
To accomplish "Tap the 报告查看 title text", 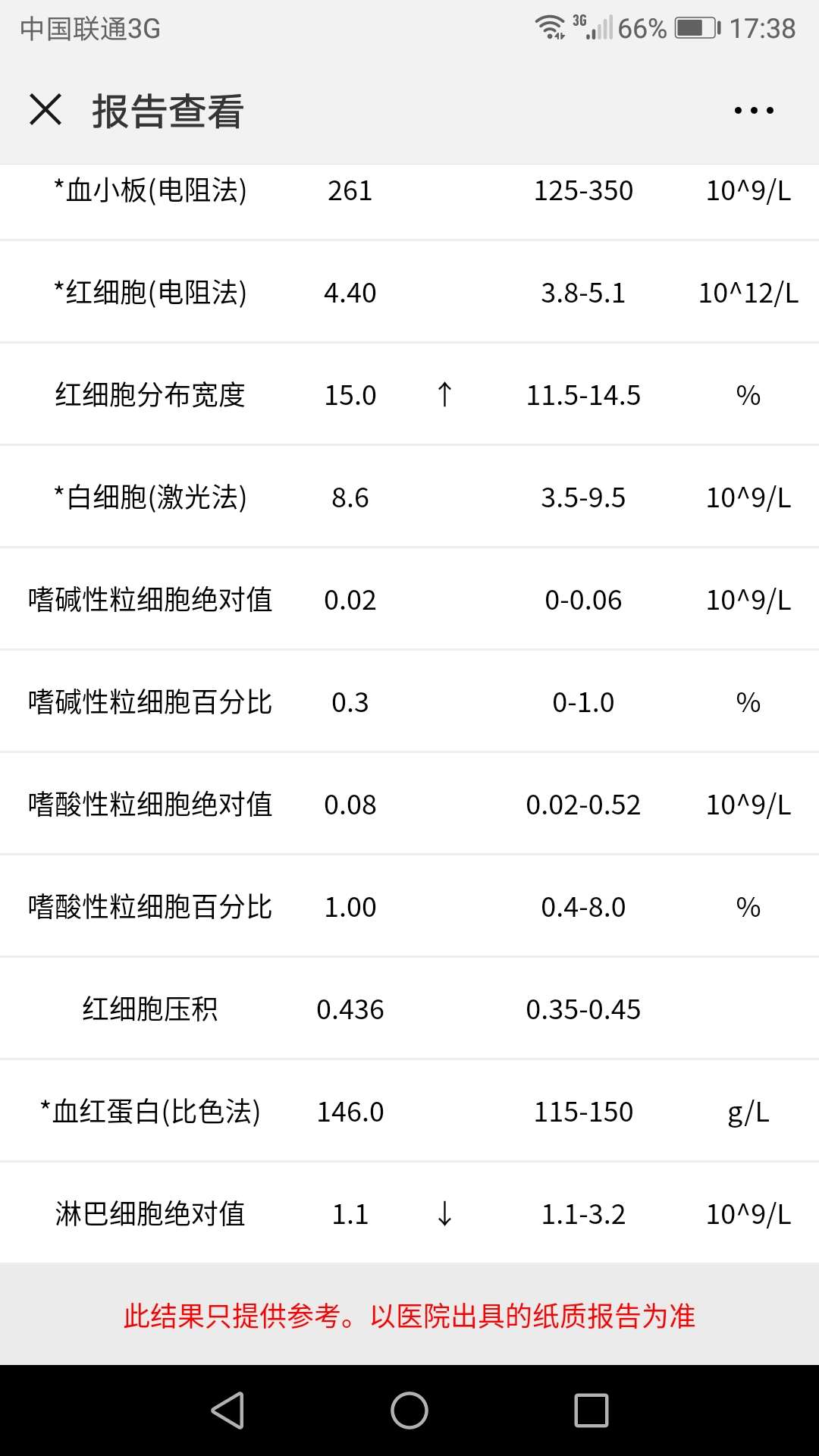I will pyautogui.click(x=168, y=111).
